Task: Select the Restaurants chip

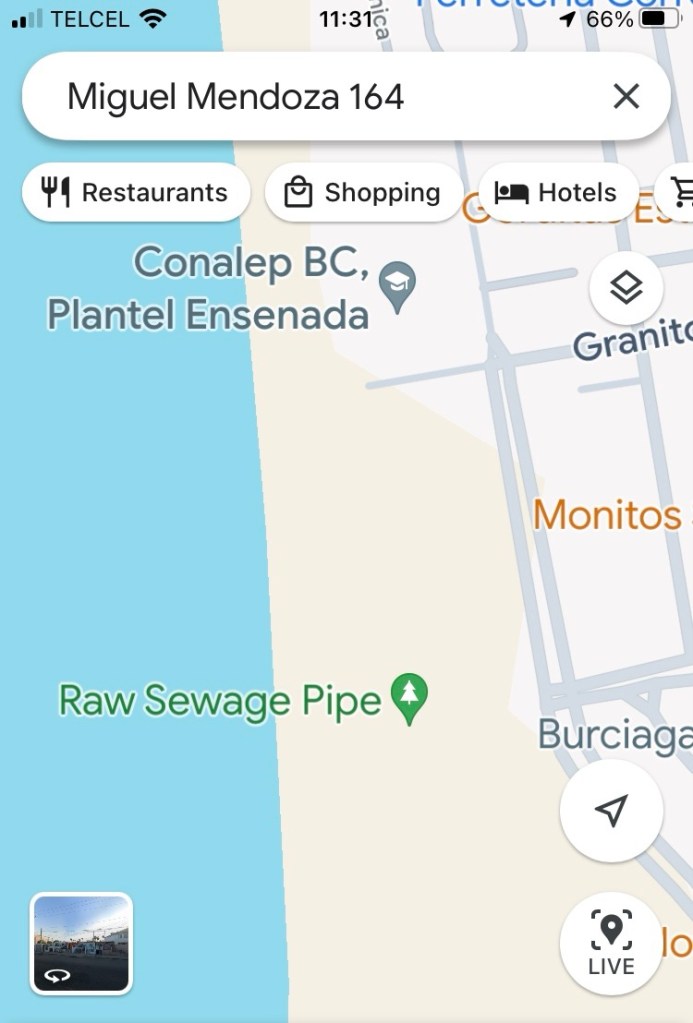Action: pyautogui.click(x=136, y=192)
